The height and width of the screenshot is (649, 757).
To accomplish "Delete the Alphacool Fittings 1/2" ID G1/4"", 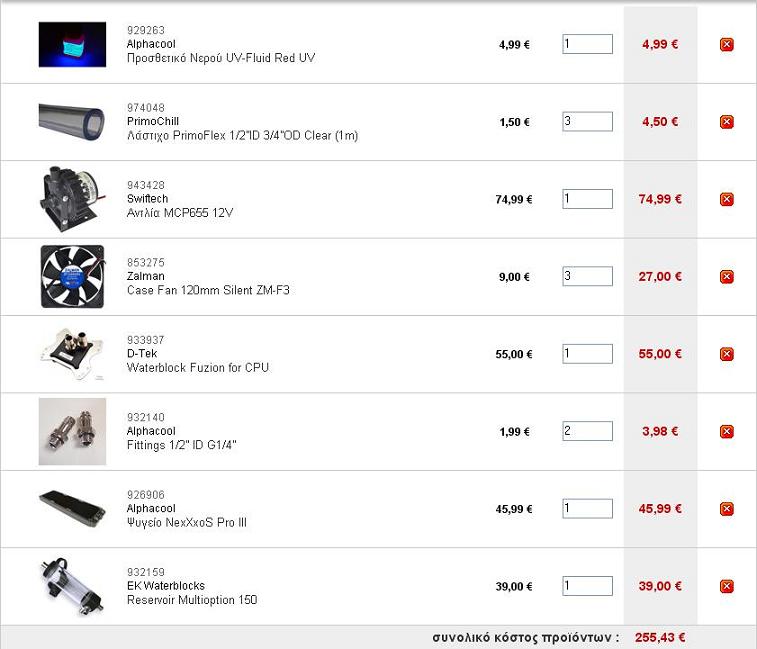I will point(727,432).
